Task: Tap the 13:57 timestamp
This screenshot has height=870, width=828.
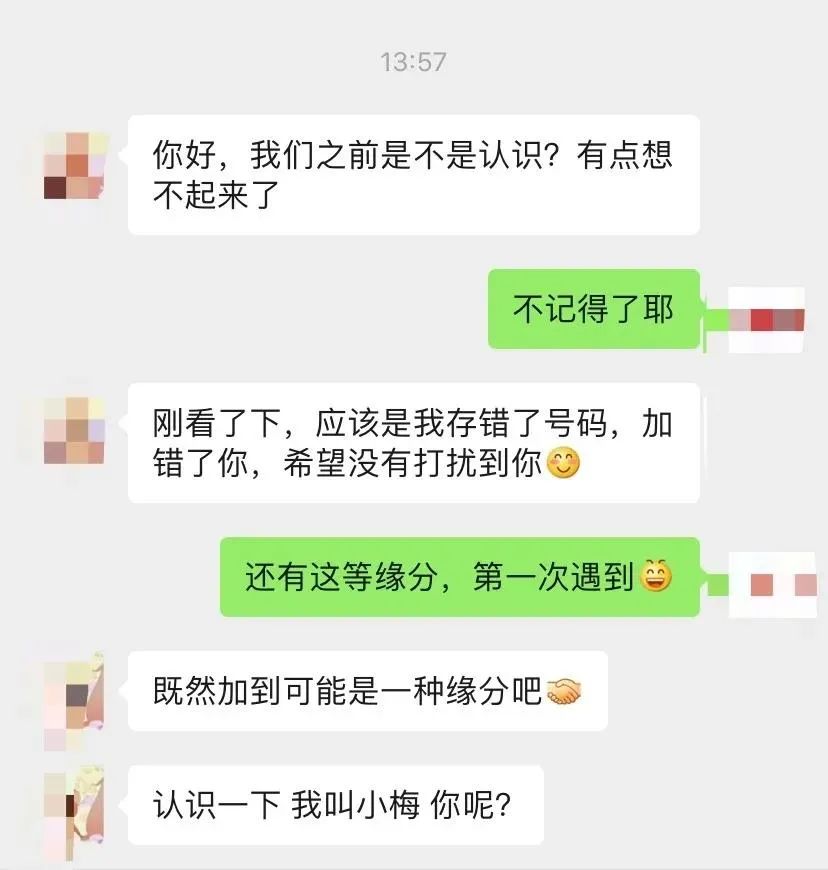Action: point(414,62)
